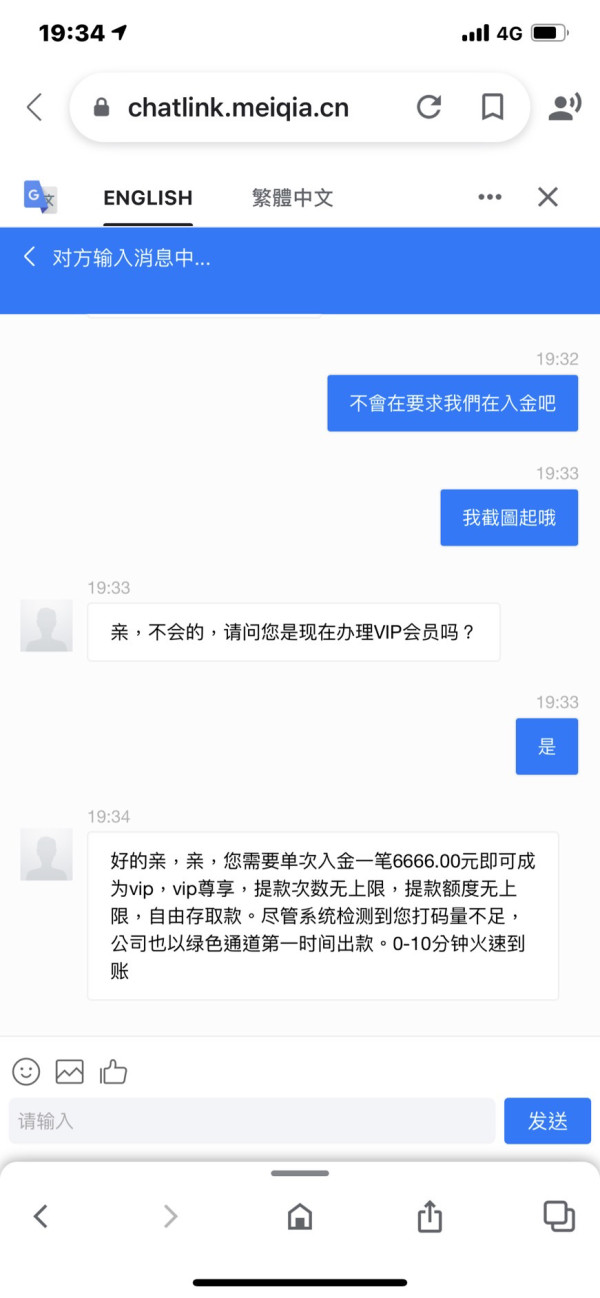This screenshot has height=1298, width=600.
Task: Go back using the browser top arrow
Action: coord(35,108)
